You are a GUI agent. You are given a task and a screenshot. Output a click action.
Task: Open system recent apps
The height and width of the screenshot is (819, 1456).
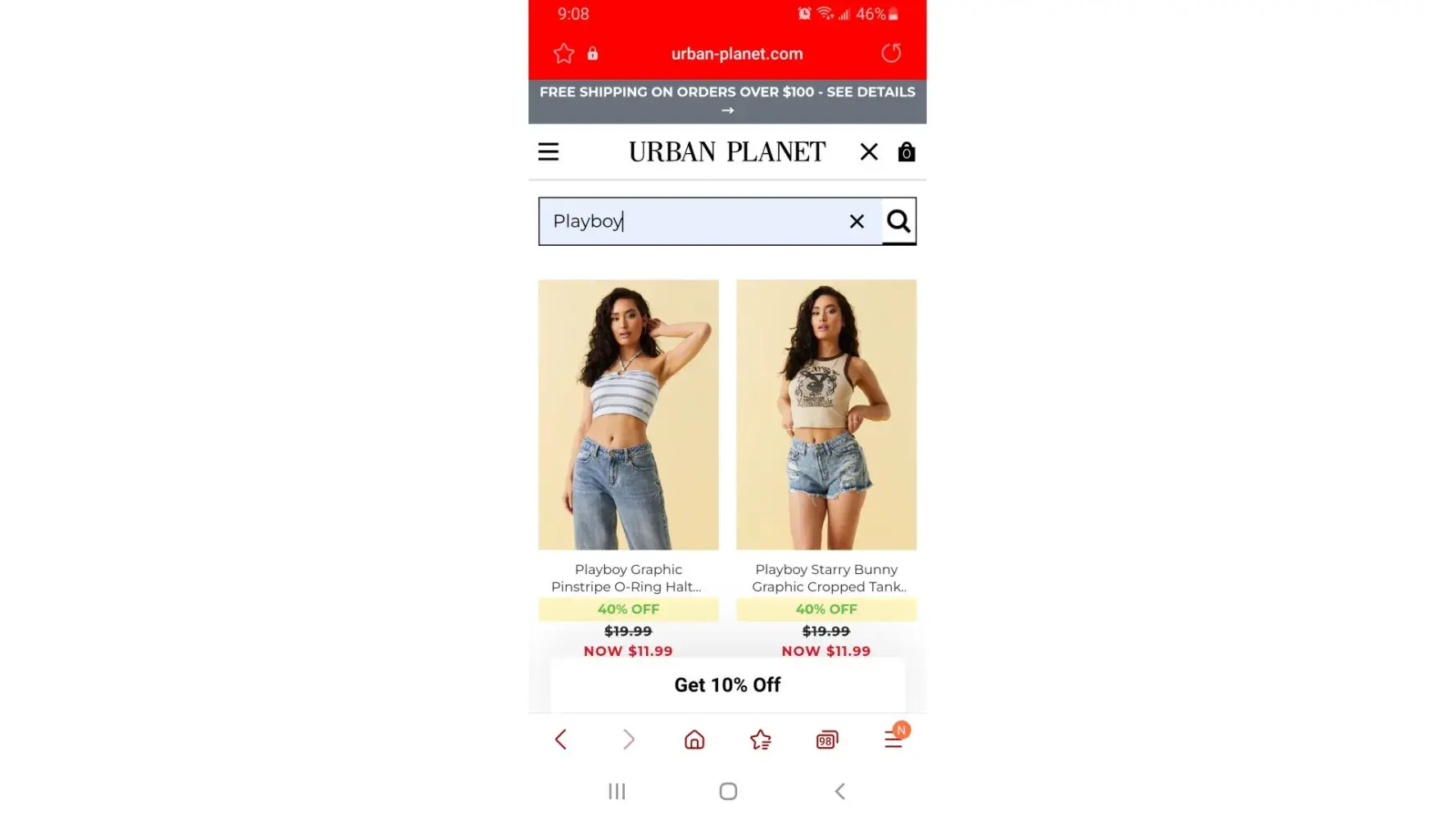(617, 791)
